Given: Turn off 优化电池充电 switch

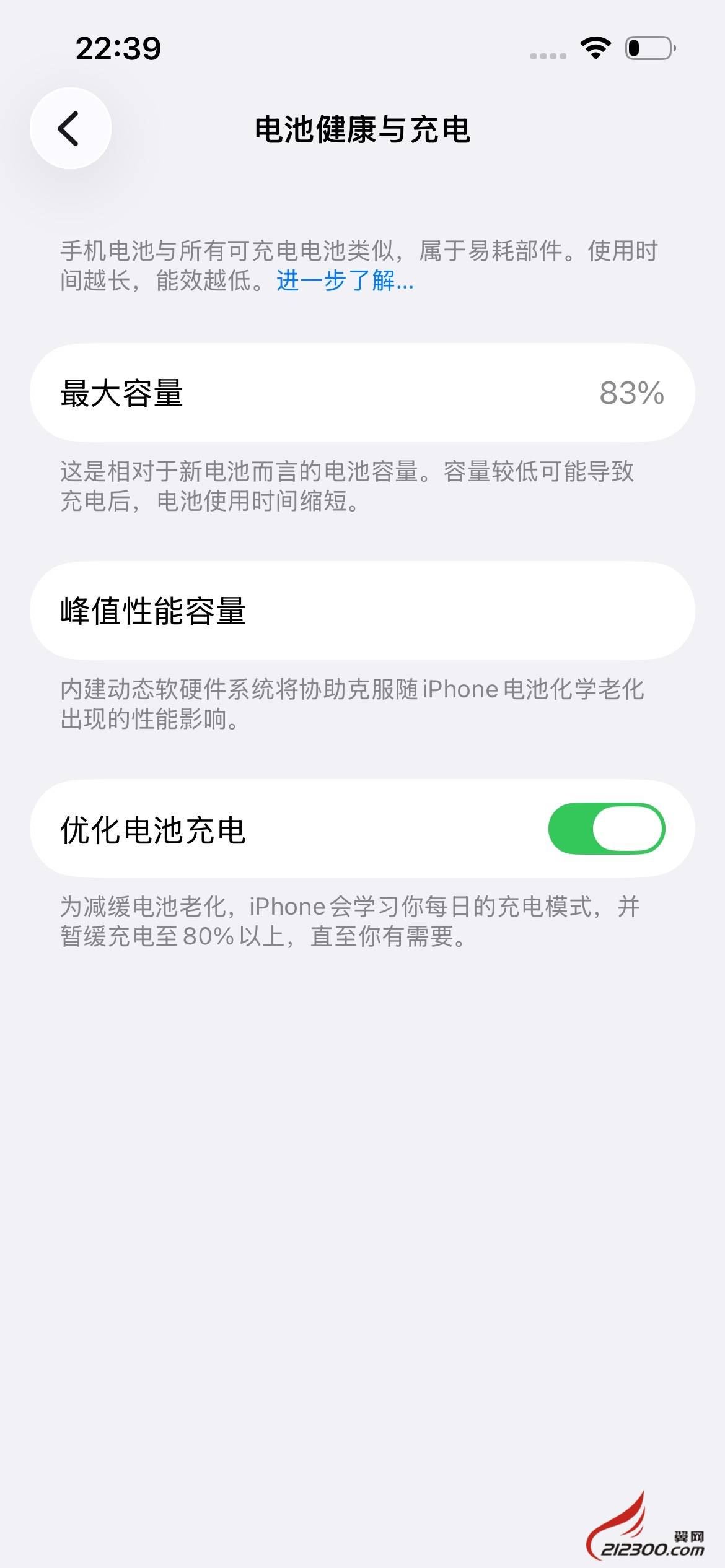Looking at the screenshot, I should (606, 829).
